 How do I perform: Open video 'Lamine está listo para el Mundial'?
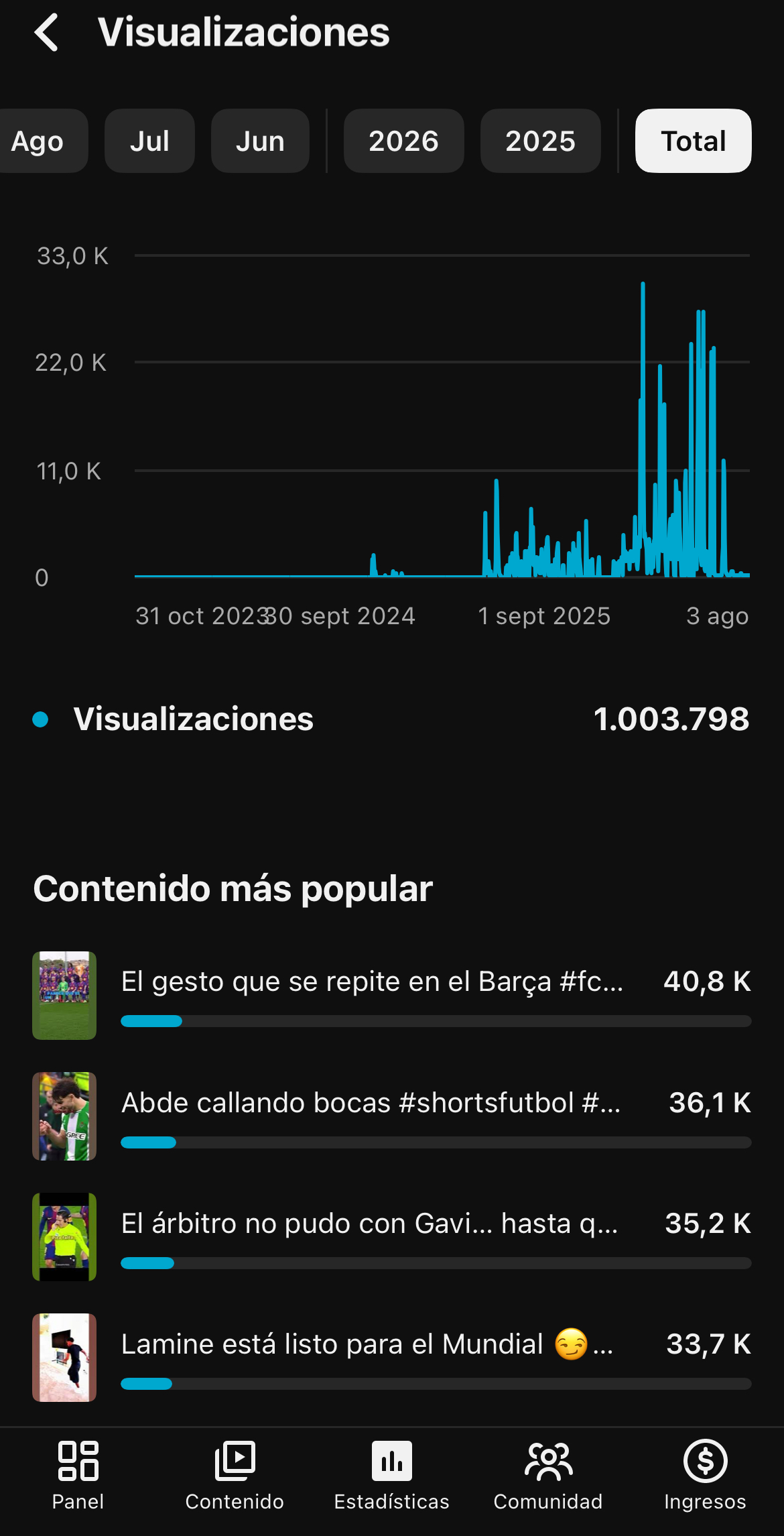coord(392,1358)
